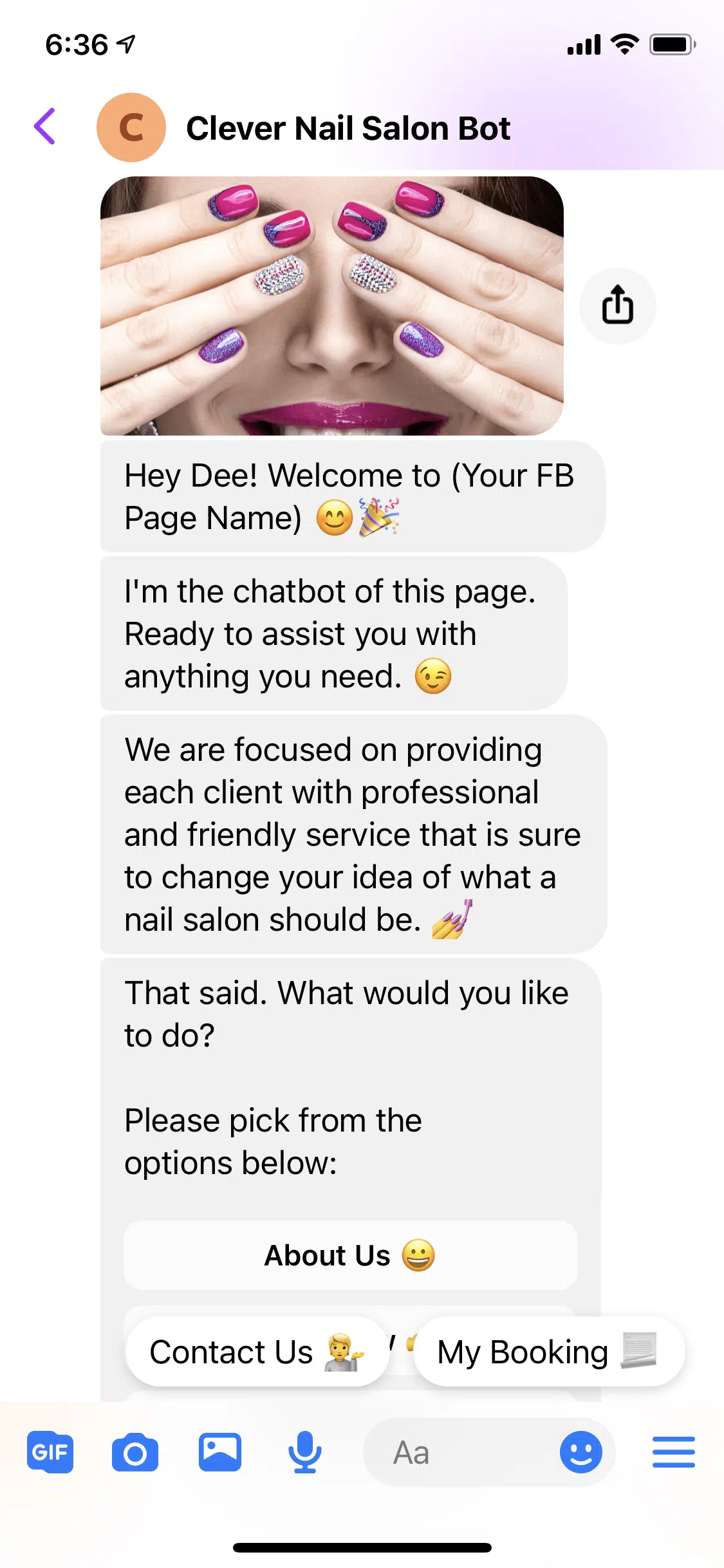Viewport: 724px width, 1568px height.
Task: Select the About Us option
Action: [350, 1255]
